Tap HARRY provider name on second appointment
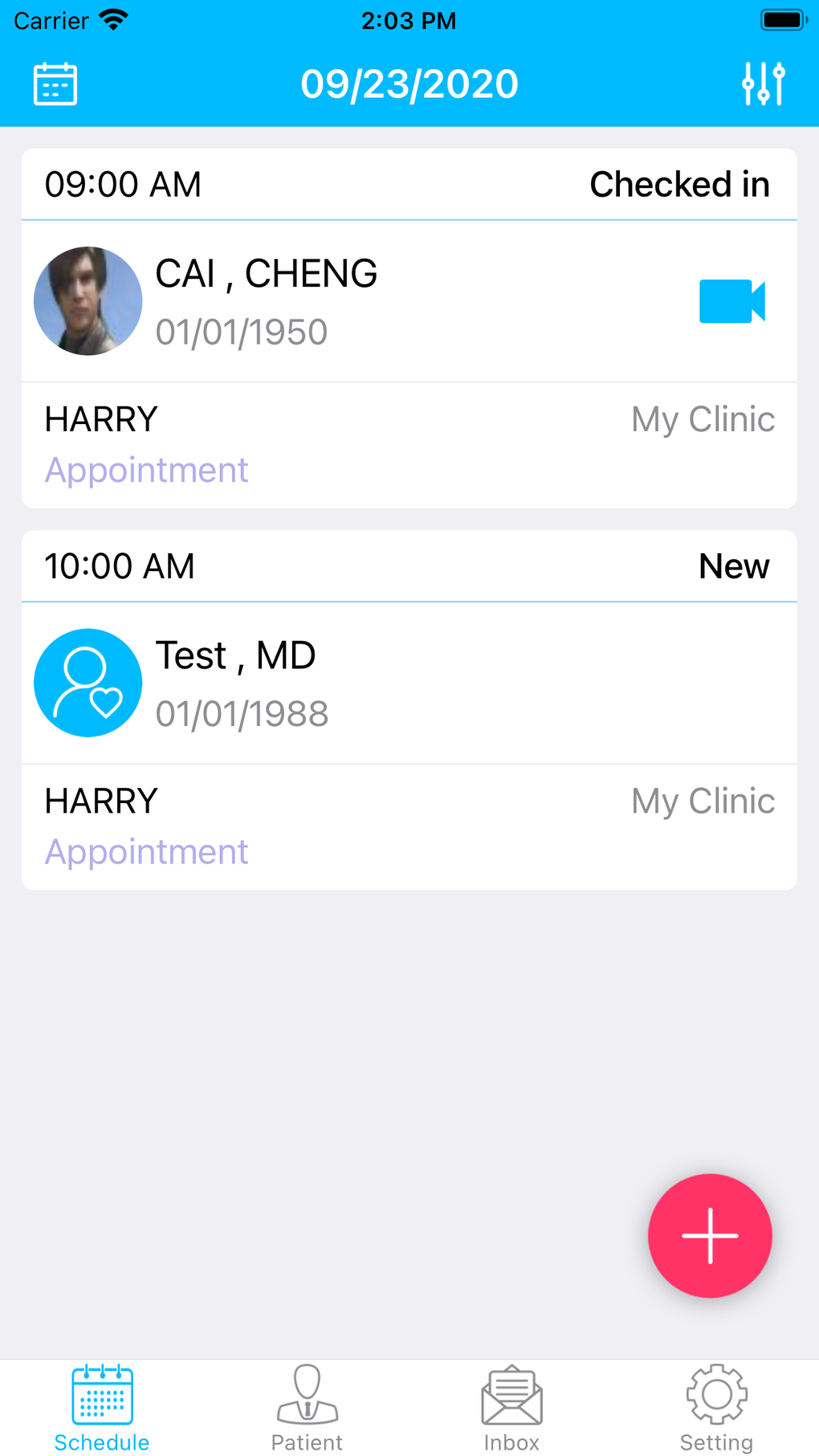The width and height of the screenshot is (819, 1456). pos(100,800)
